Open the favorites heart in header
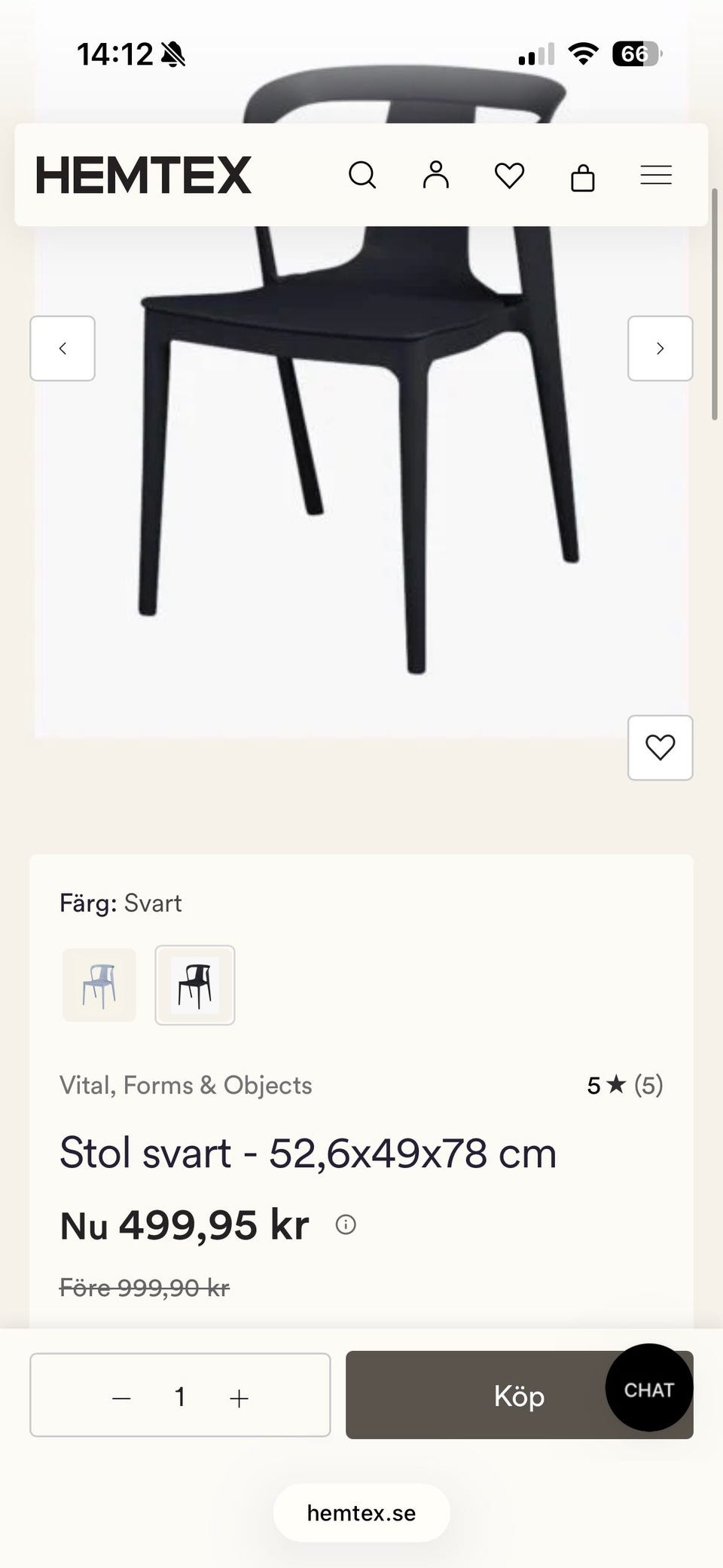The width and height of the screenshot is (723, 1568). pyautogui.click(x=509, y=176)
